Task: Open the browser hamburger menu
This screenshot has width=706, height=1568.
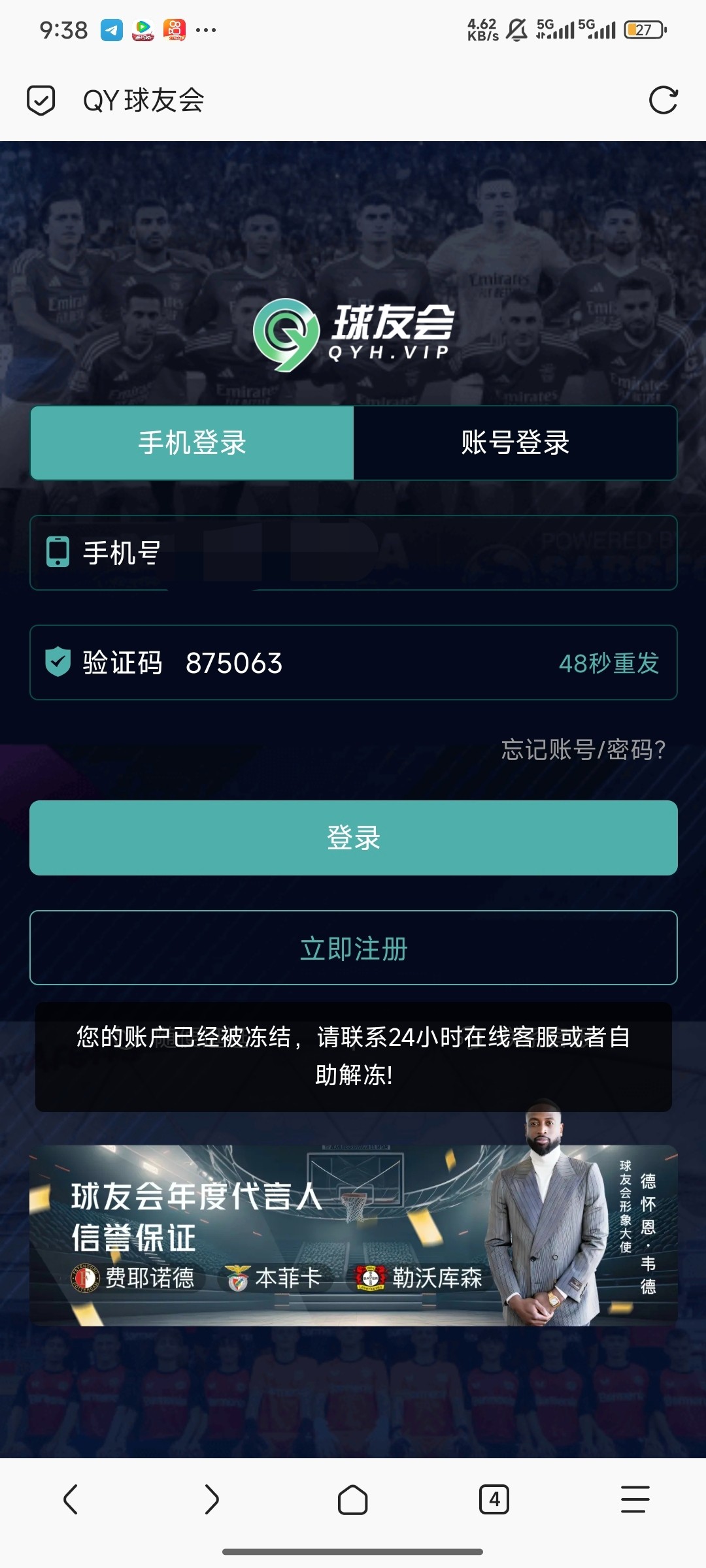Action: click(635, 1499)
